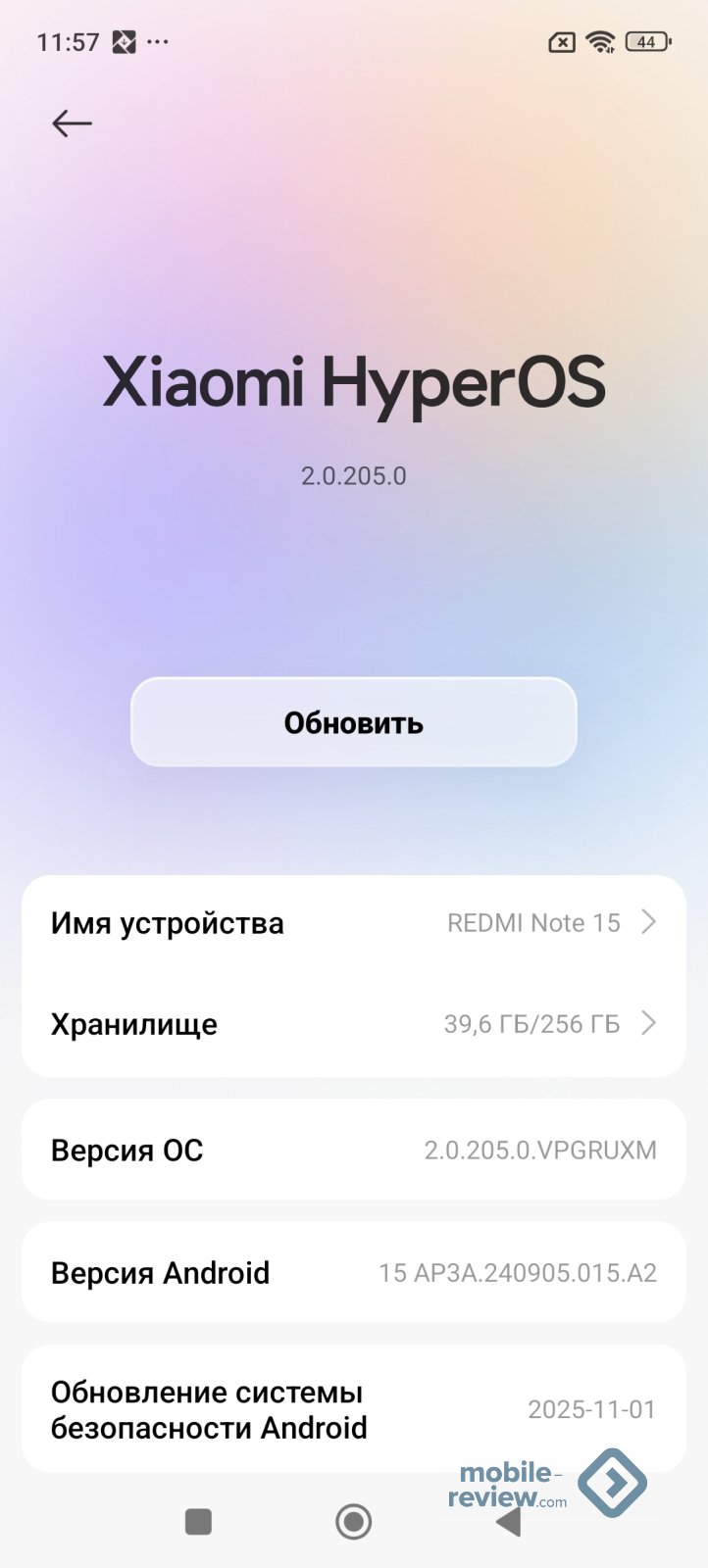Open recent apps with square button

[199, 1521]
